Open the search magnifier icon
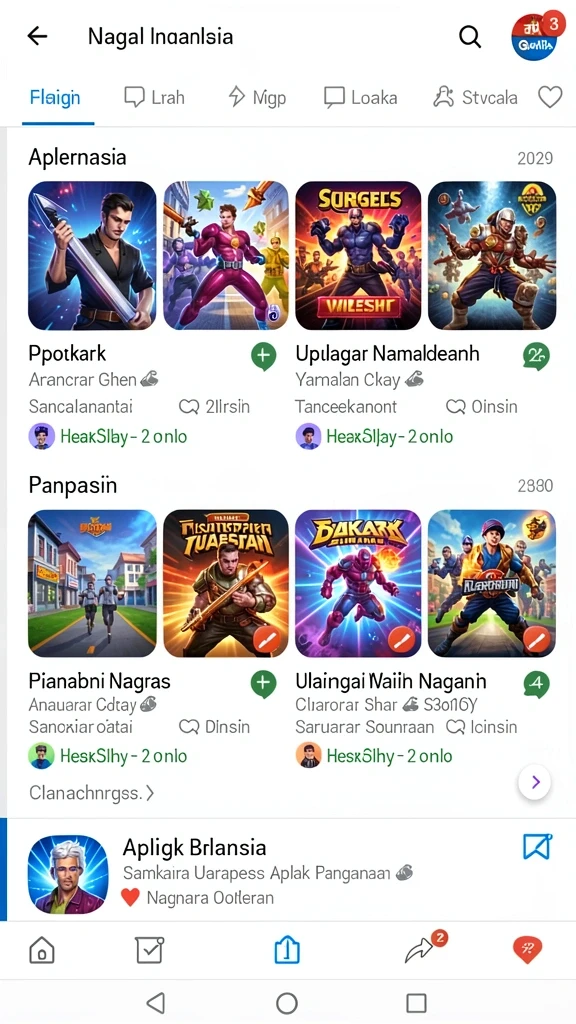 pos(470,37)
